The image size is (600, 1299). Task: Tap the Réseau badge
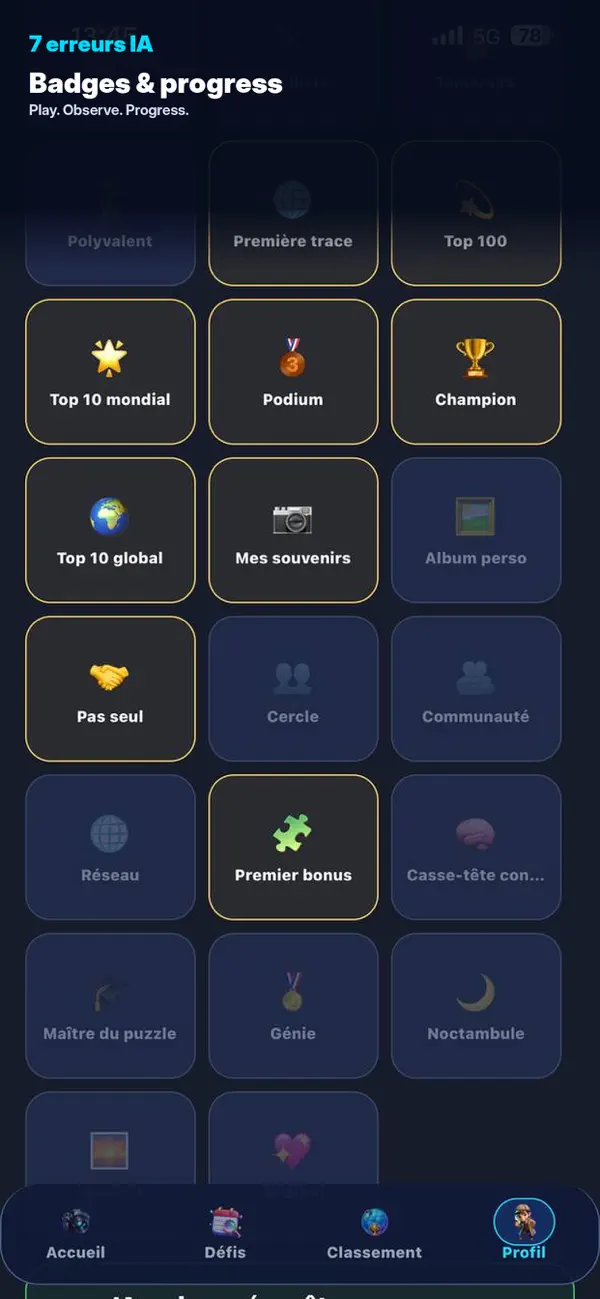point(110,847)
